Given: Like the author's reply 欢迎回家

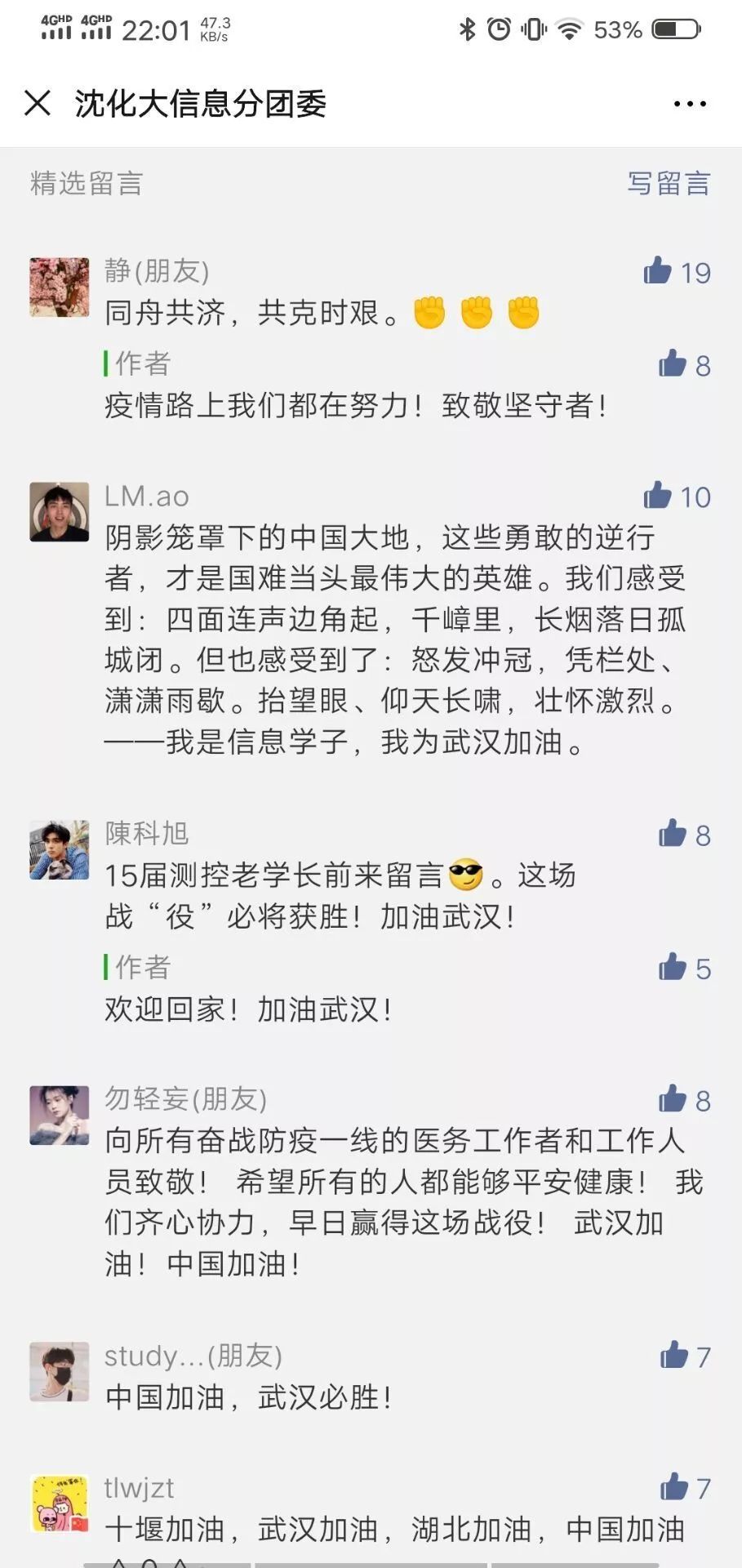Looking at the screenshot, I should click(x=673, y=968).
